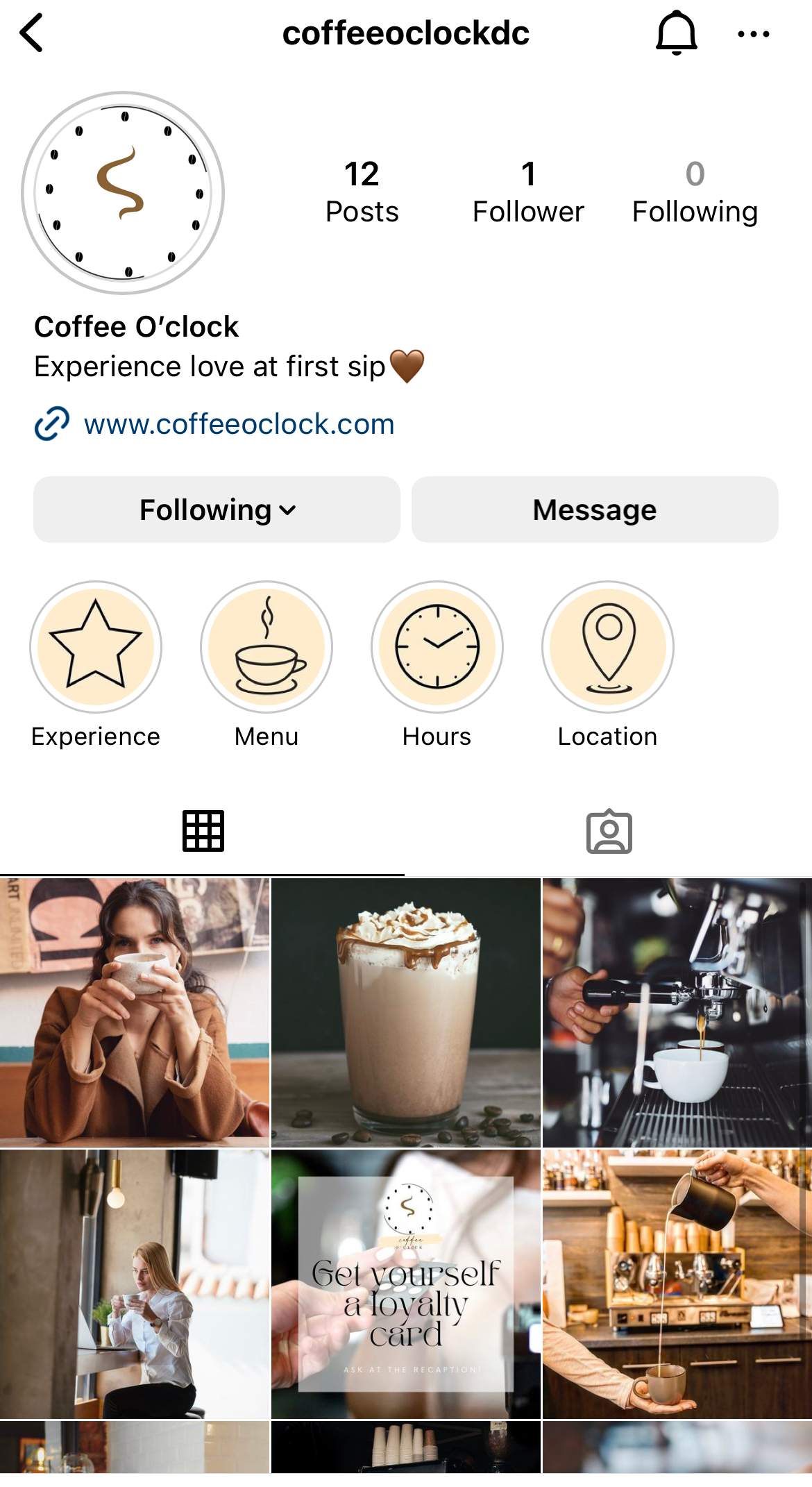Viewport: 812px width, 1487px height.
Task: Open the notifications bell for this profile
Action: point(676,33)
